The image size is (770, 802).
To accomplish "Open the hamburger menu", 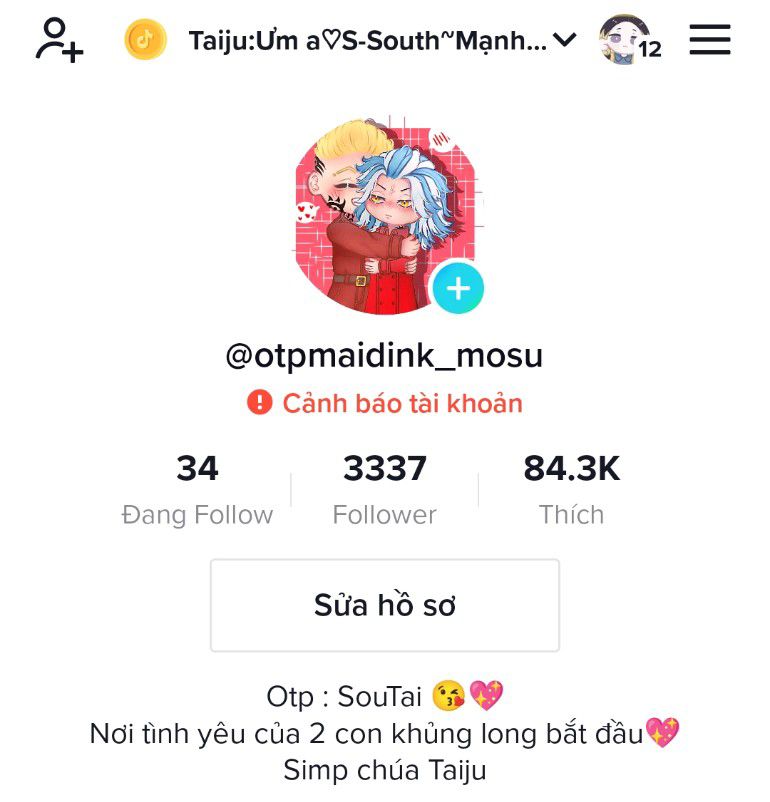I will [x=710, y=40].
